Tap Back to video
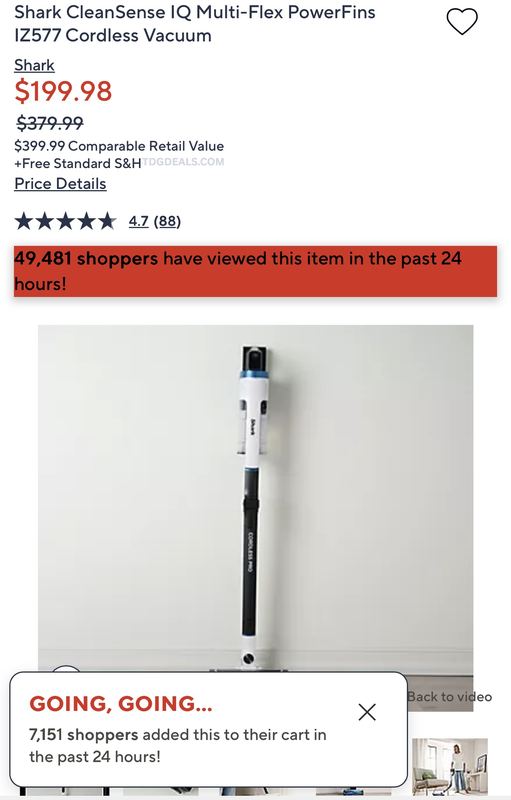This screenshot has height=800, width=511. (449, 696)
